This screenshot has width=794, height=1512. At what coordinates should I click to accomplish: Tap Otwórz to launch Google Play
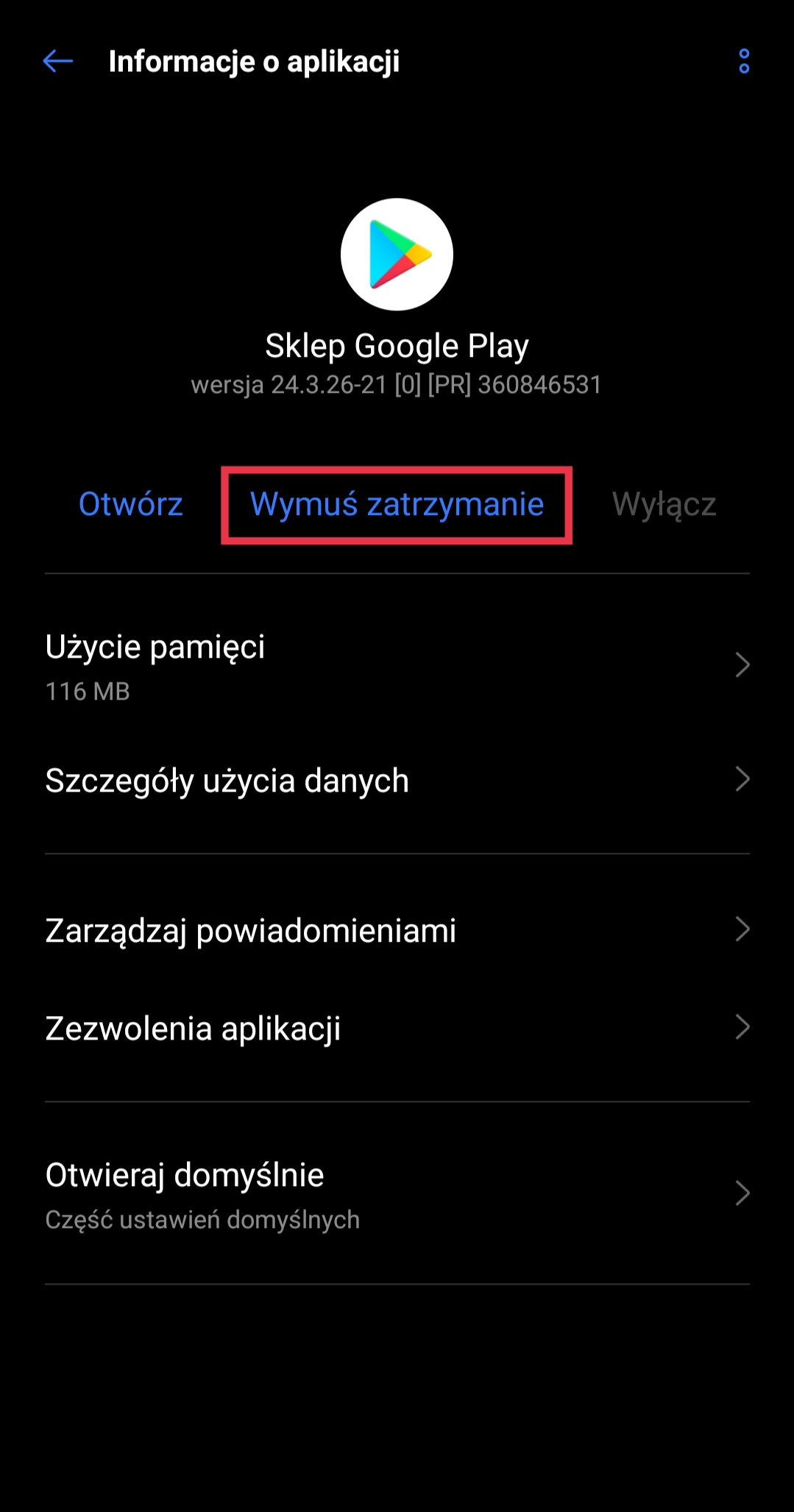[131, 505]
